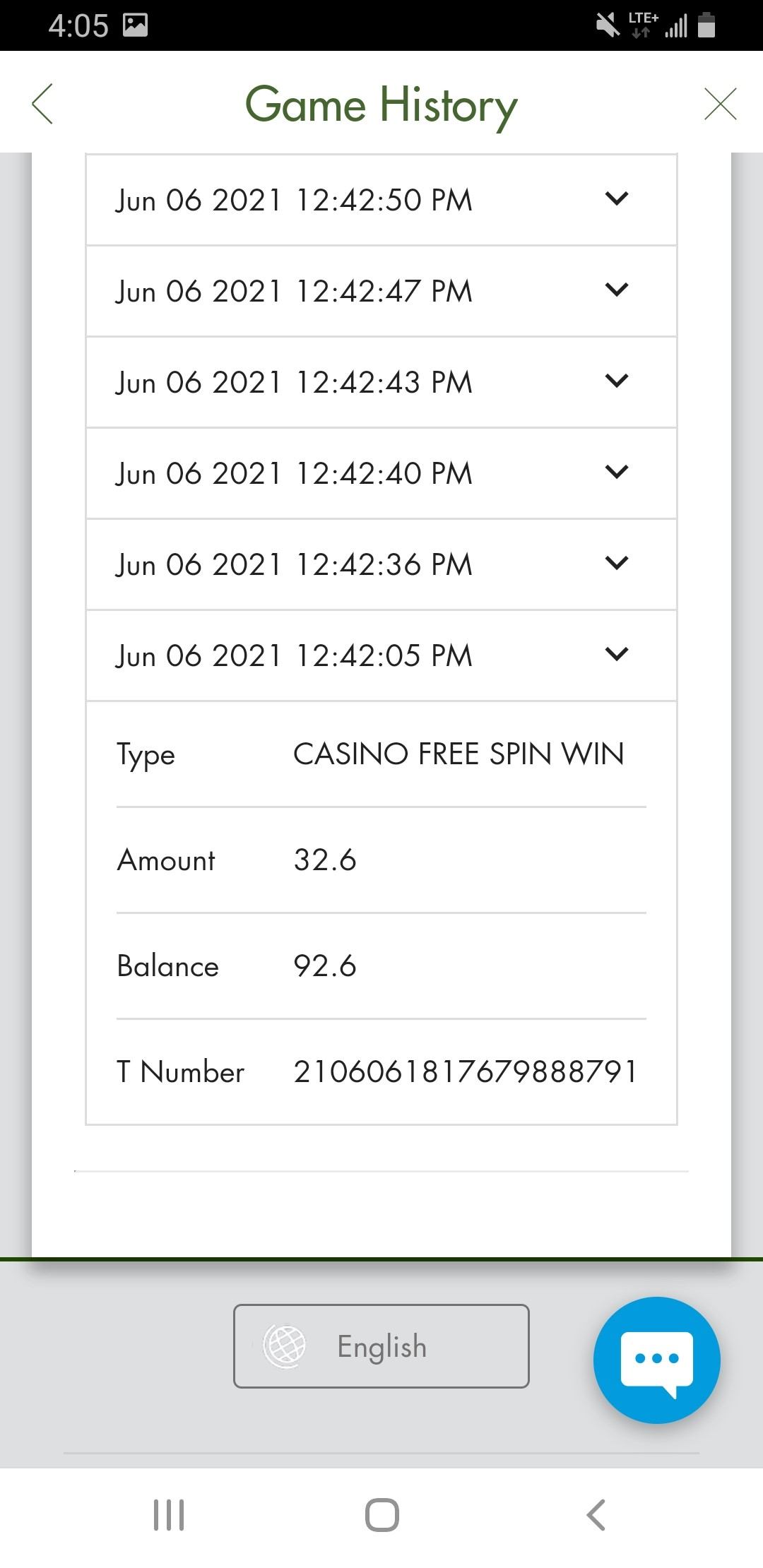The width and height of the screenshot is (763, 1568).
Task: Expand the 12:42:50 PM entry
Action: click(x=616, y=199)
